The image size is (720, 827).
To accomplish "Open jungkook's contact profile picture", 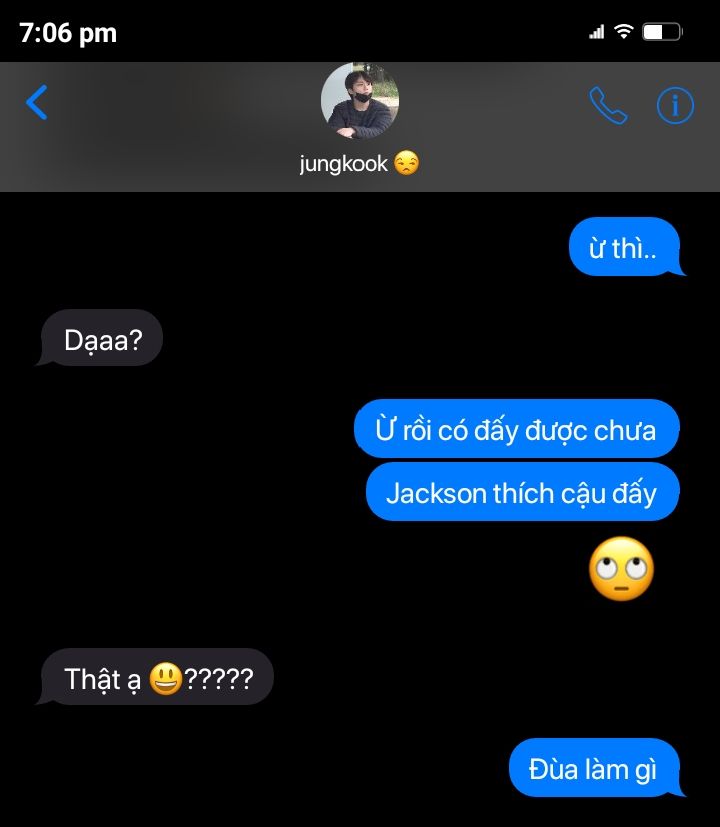I will (x=359, y=102).
